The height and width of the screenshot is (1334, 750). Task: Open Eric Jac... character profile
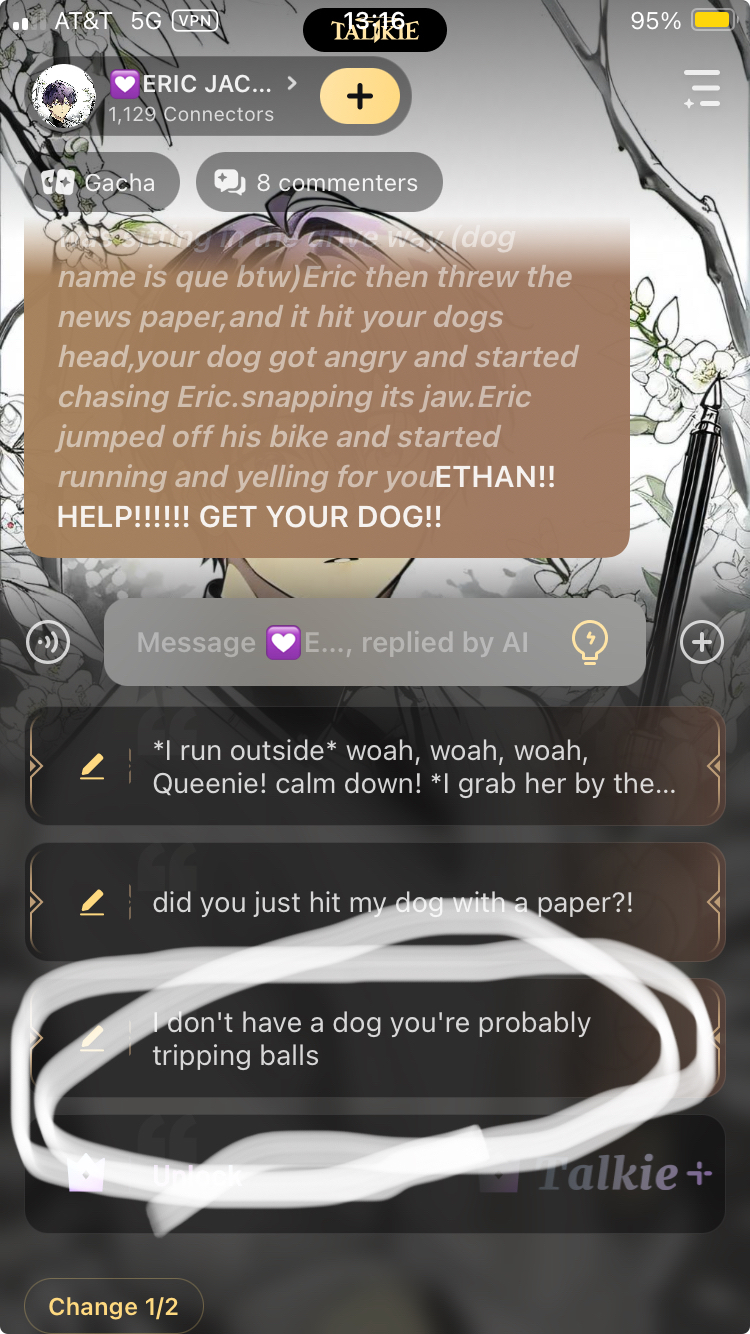tap(190, 96)
